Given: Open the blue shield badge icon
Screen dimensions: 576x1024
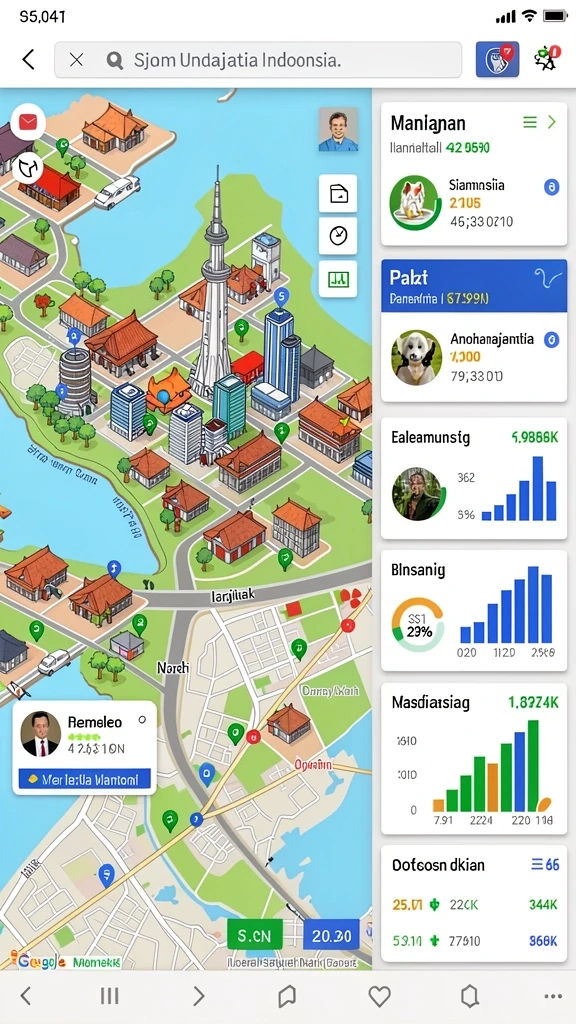Looking at the screenshot, I should 498,59.
